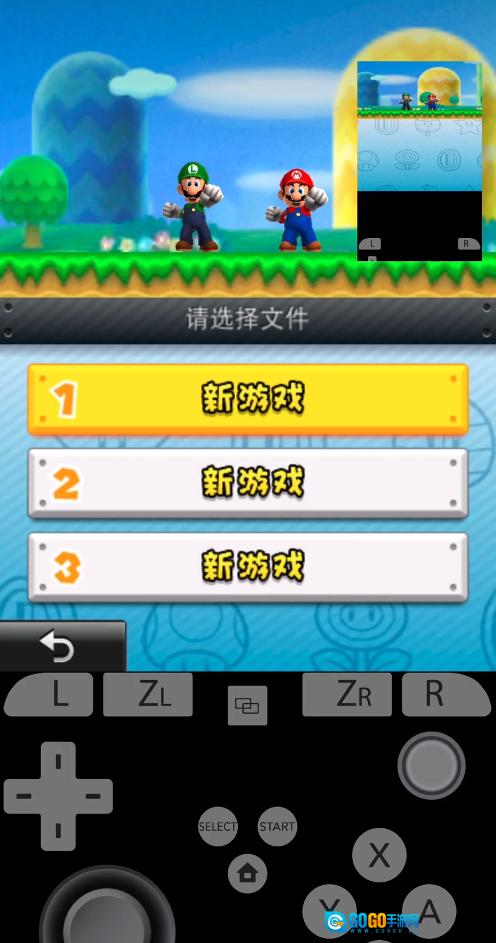Tap the X face button
Screen dimensions: 496x943
coord(379,855)
